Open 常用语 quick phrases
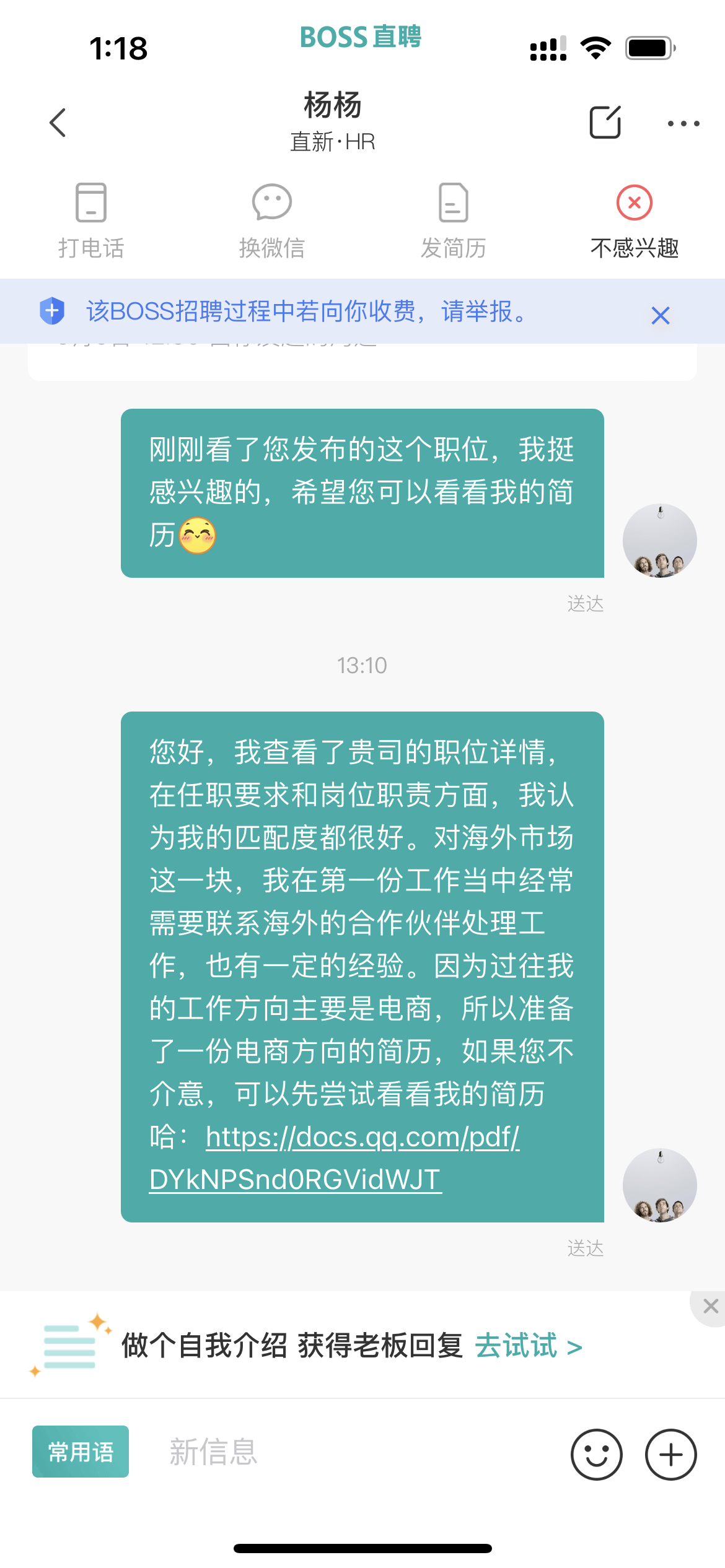Image resolution: width=725 pixels, height=1568 pixels. 81,1452
